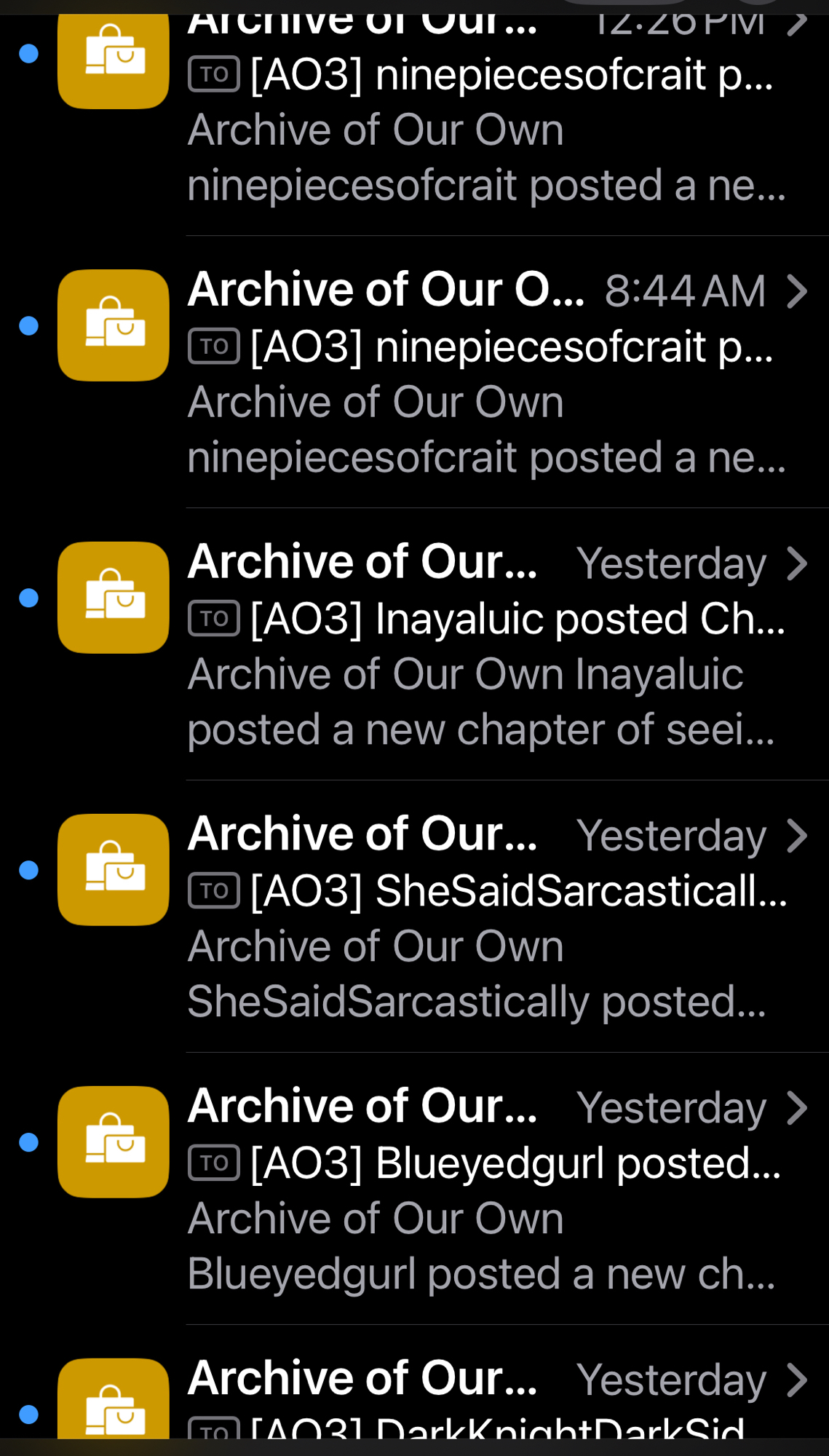Open the AO3 email about SheSaidSarcastically
The height and width of the screenshot is (1456, 829).
coord(480,917)
